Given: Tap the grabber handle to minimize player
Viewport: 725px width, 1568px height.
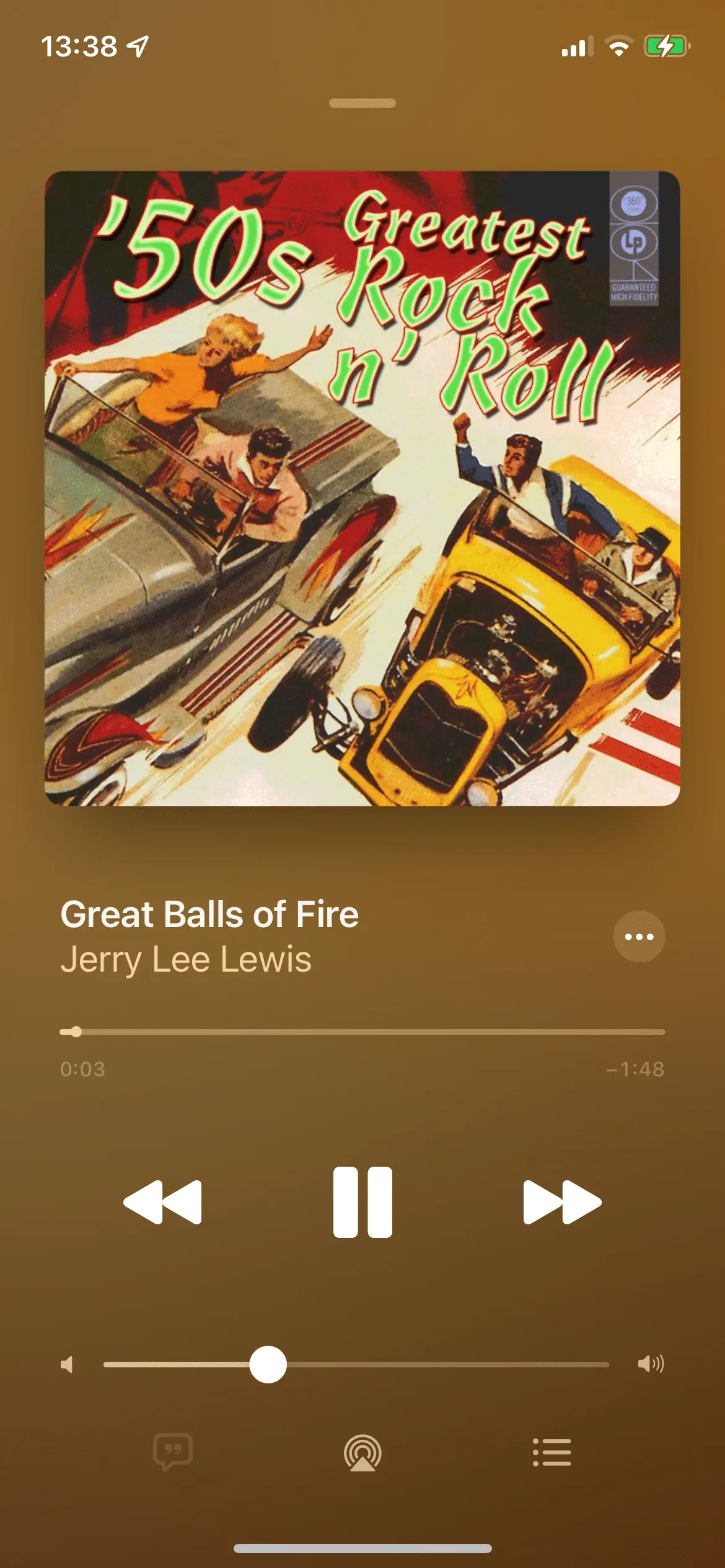Looking at the screenshot, I should [x=362, y=103].
